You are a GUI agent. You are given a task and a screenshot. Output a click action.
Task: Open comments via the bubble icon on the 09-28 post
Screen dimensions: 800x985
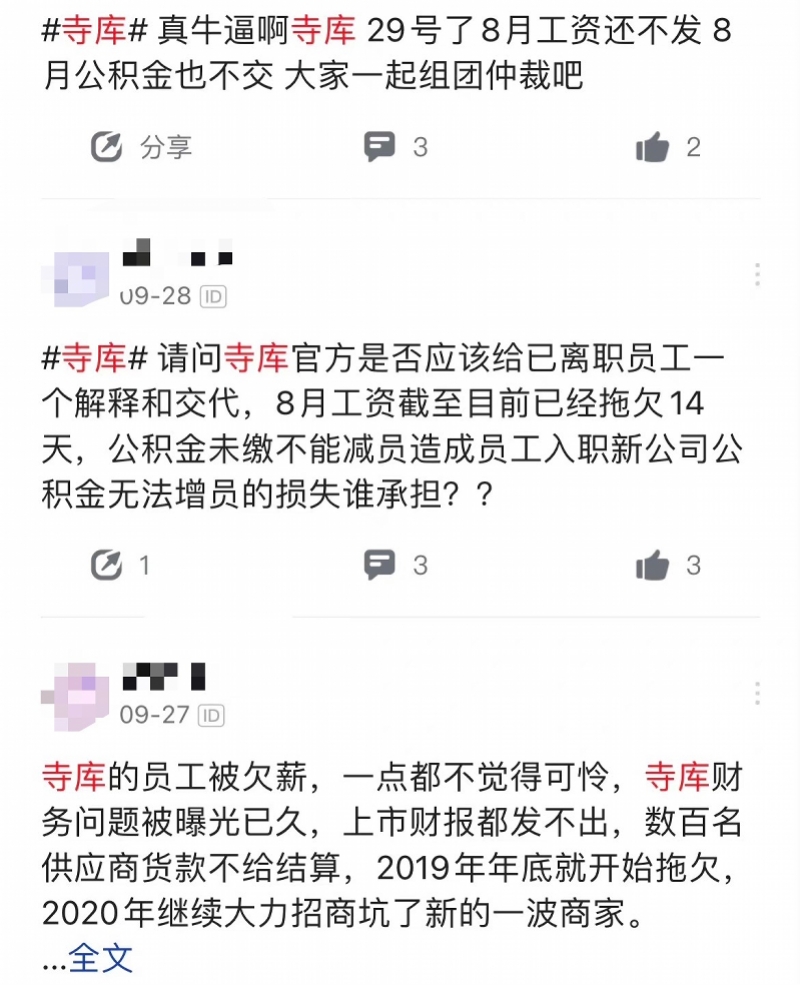pos(379,564)
